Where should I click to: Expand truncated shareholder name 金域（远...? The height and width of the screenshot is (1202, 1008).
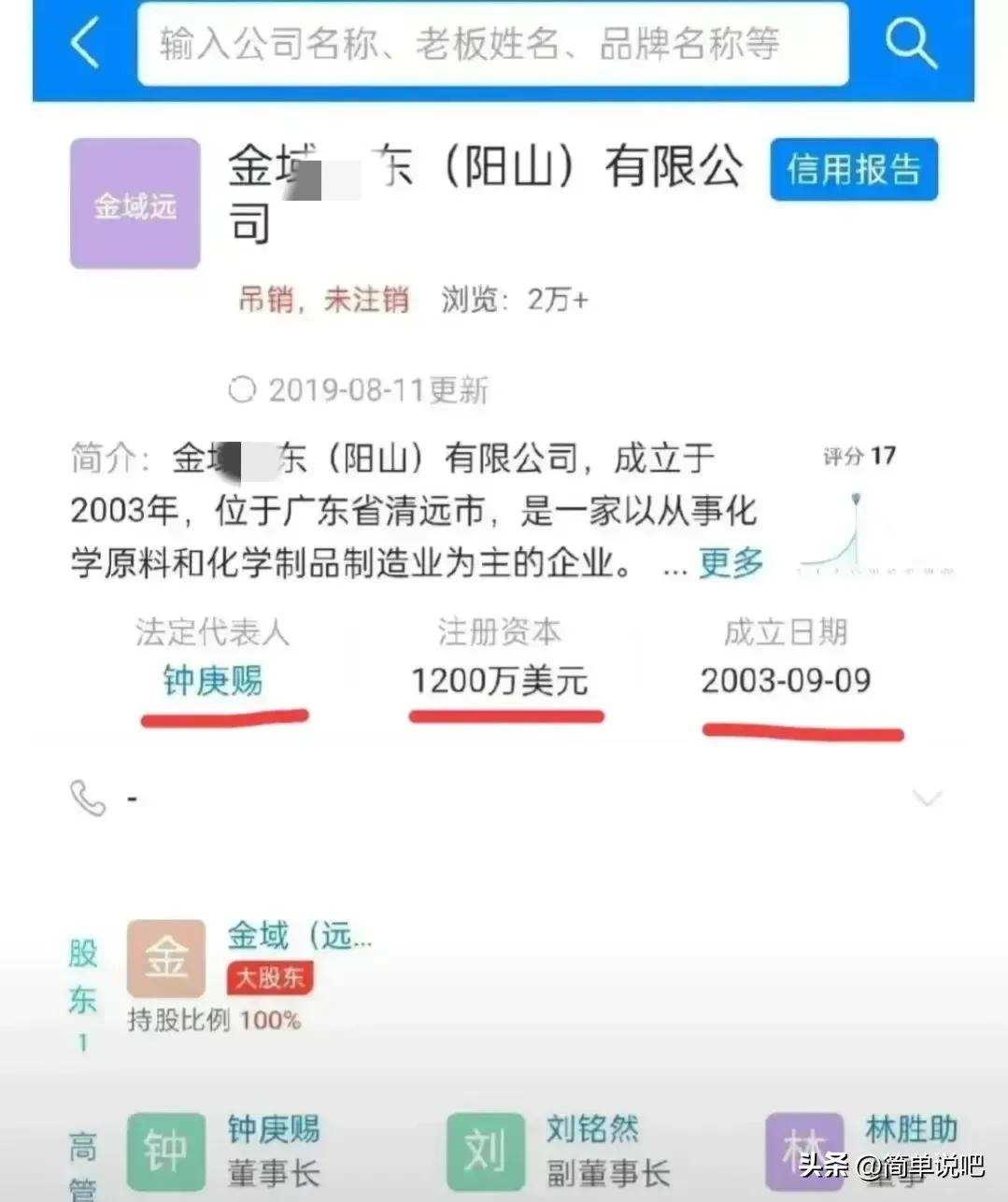click(297, 936)
